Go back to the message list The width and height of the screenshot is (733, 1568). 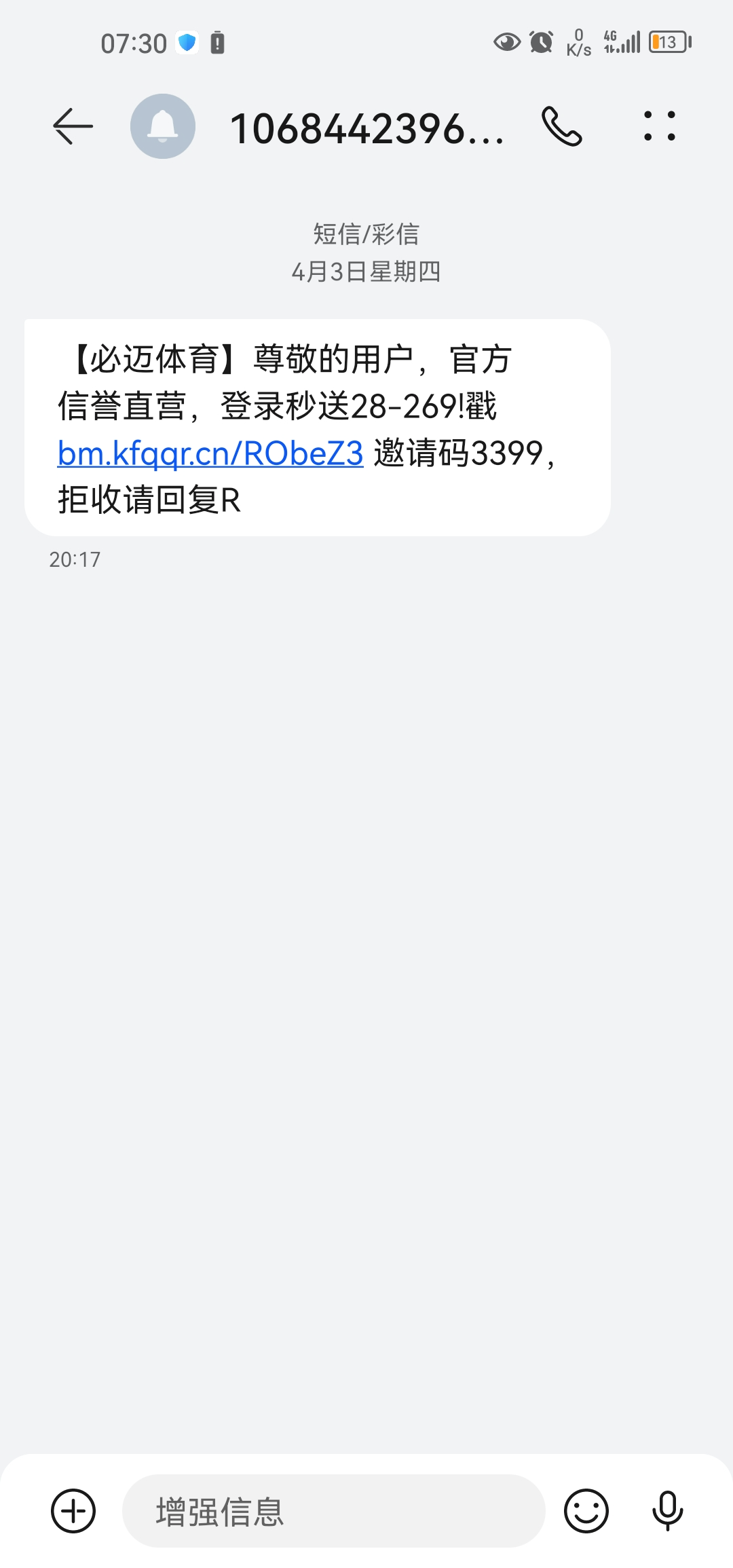[73, 126]
